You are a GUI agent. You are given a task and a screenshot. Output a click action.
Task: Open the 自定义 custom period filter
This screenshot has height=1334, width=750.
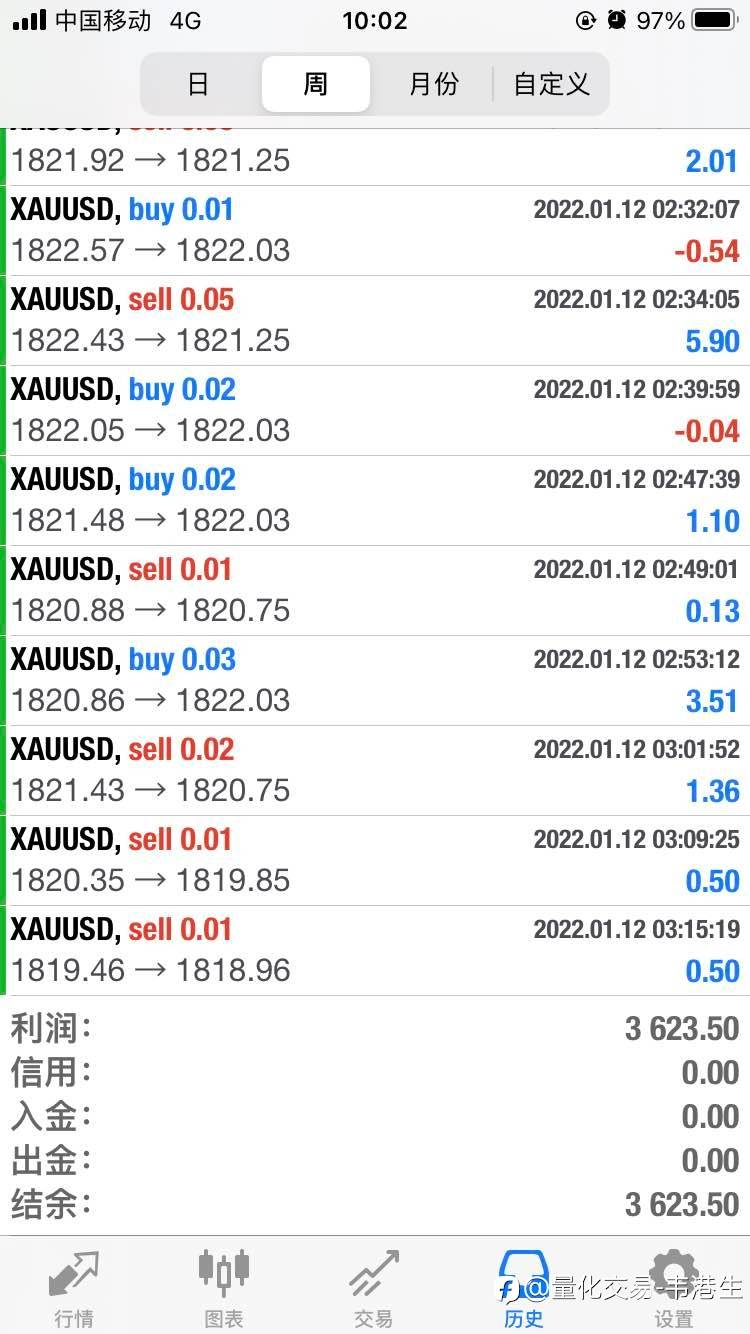pyautogui.click(x=551, y=84)
